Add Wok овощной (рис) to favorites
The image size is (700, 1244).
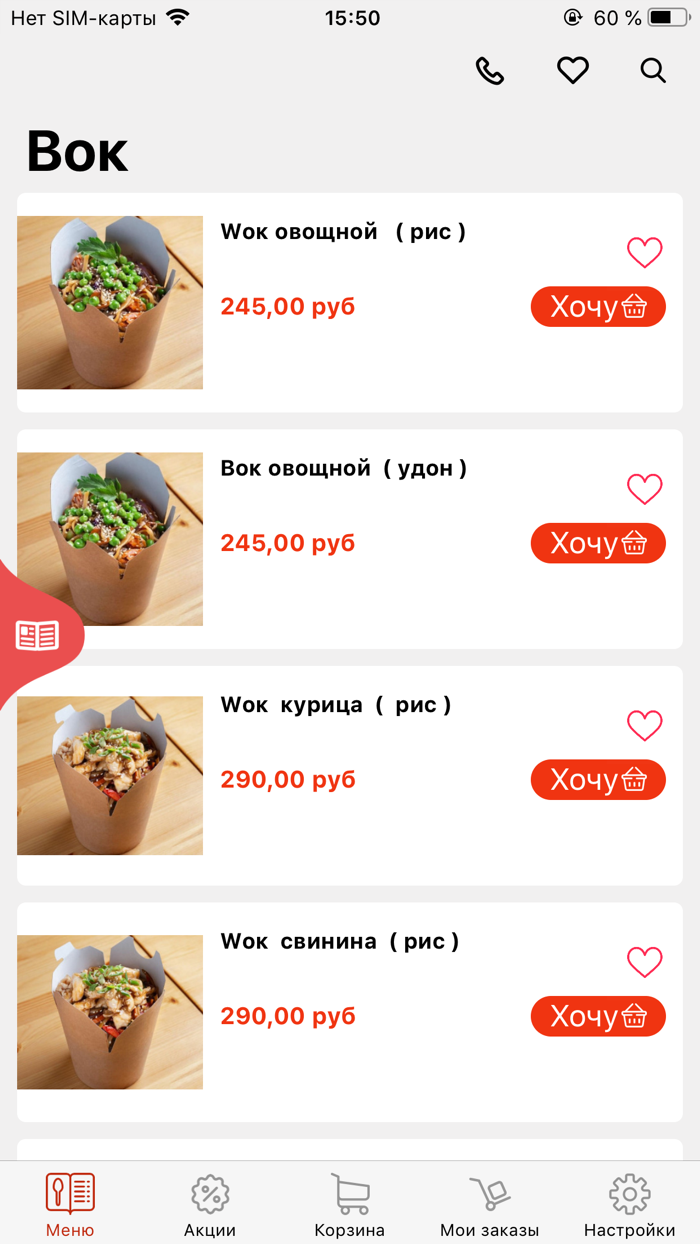644,252
